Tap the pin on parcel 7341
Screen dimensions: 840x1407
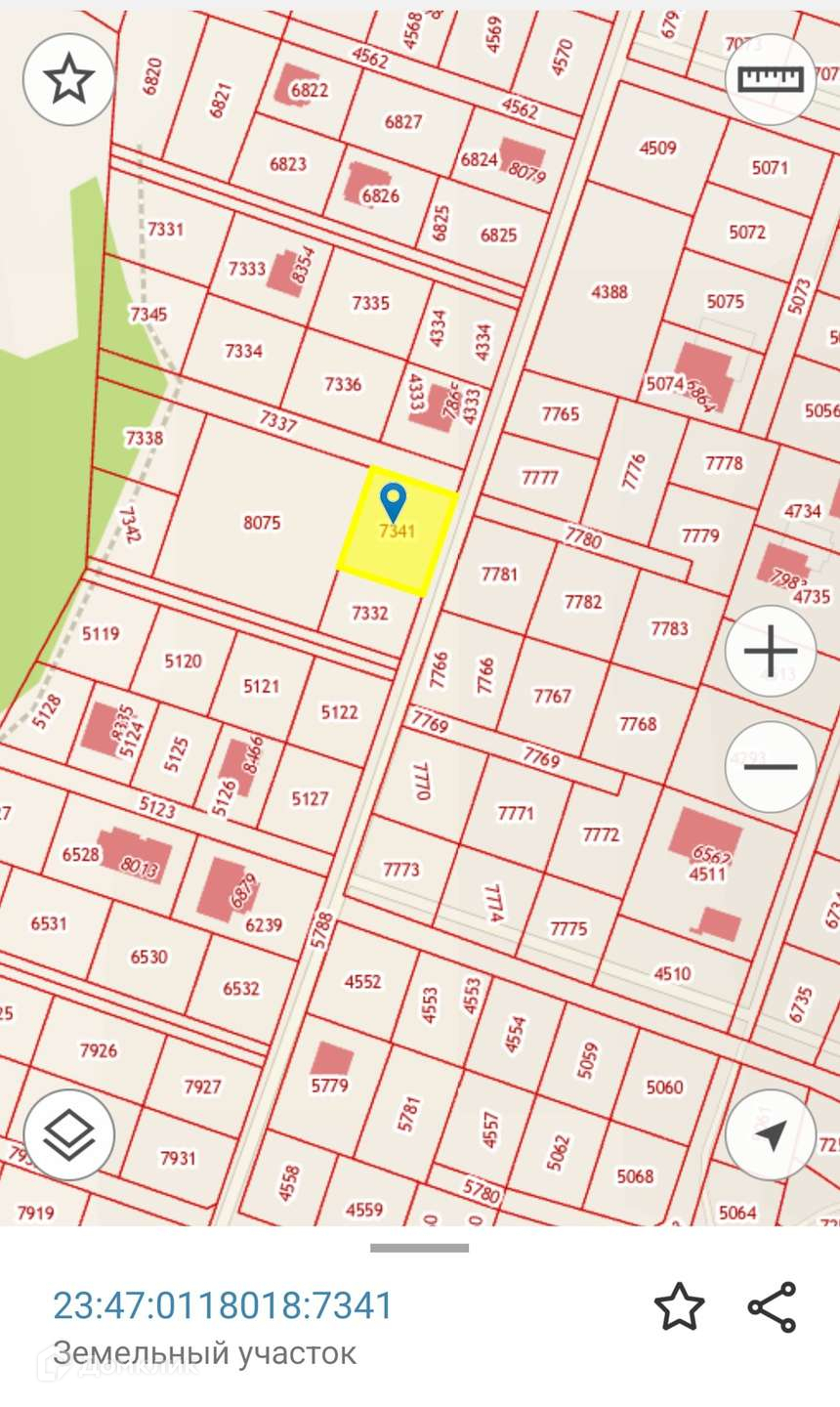[x=393, y=502]
